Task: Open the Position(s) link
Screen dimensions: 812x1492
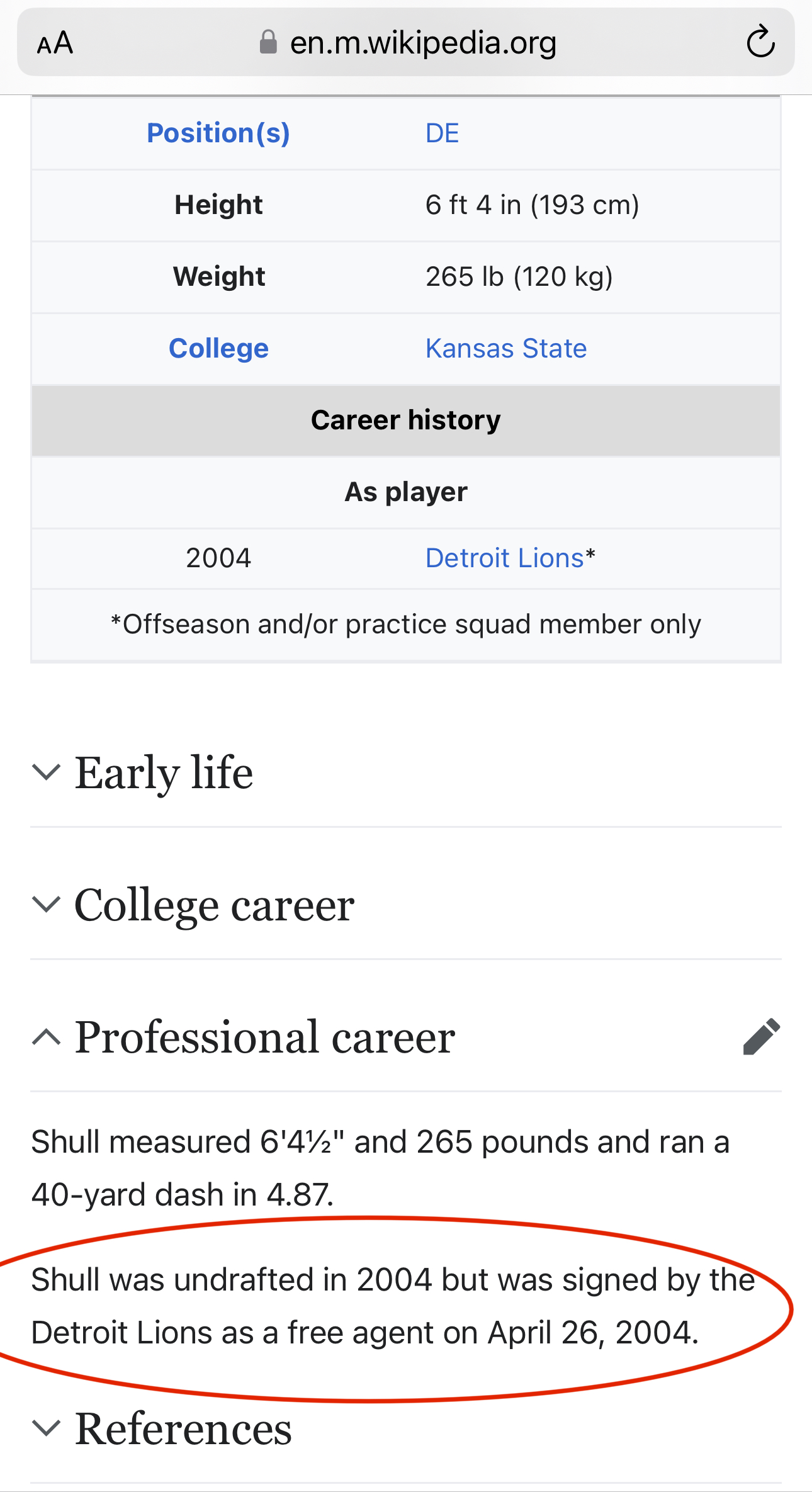Action: click(218, 133)
